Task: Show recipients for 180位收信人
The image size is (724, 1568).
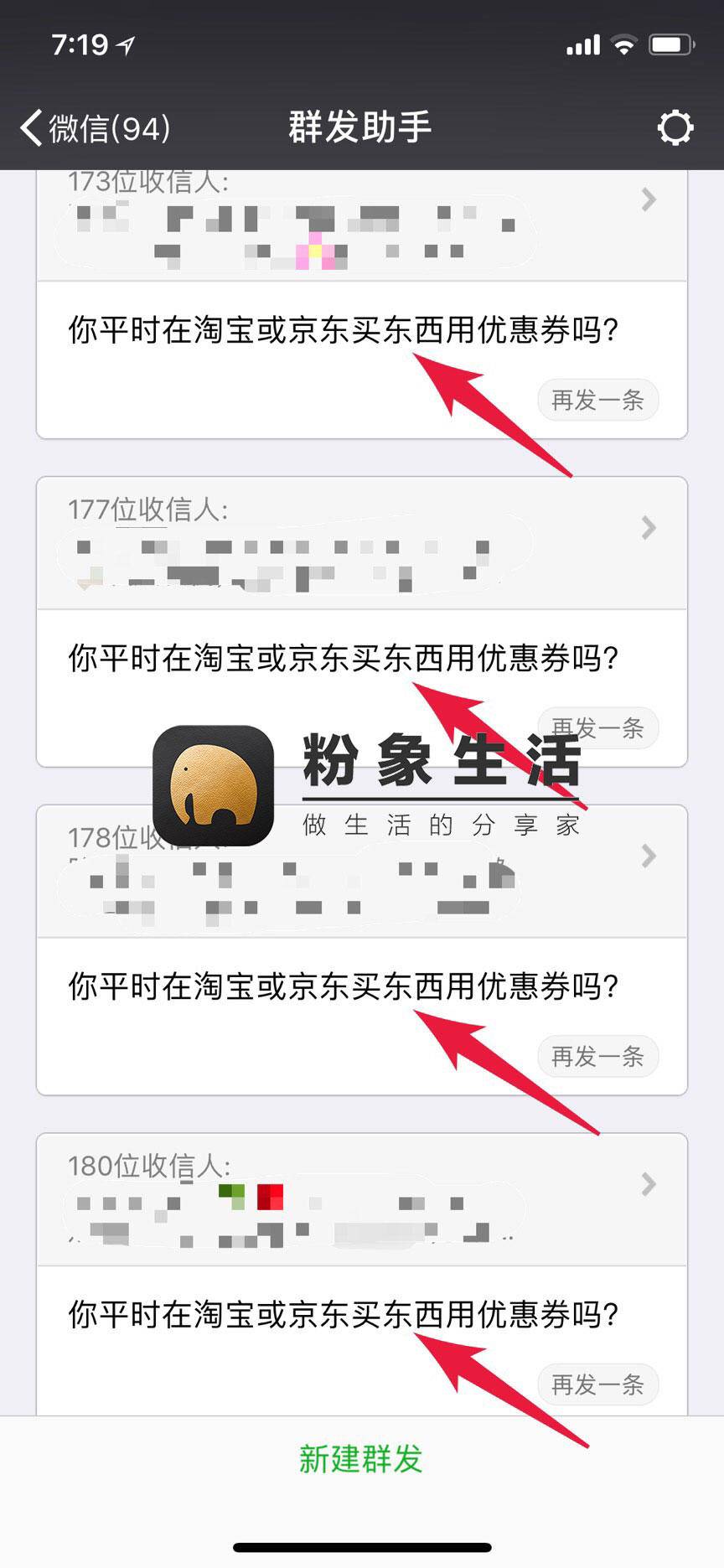Action: pyautogui.click(x=648, y=1185)
